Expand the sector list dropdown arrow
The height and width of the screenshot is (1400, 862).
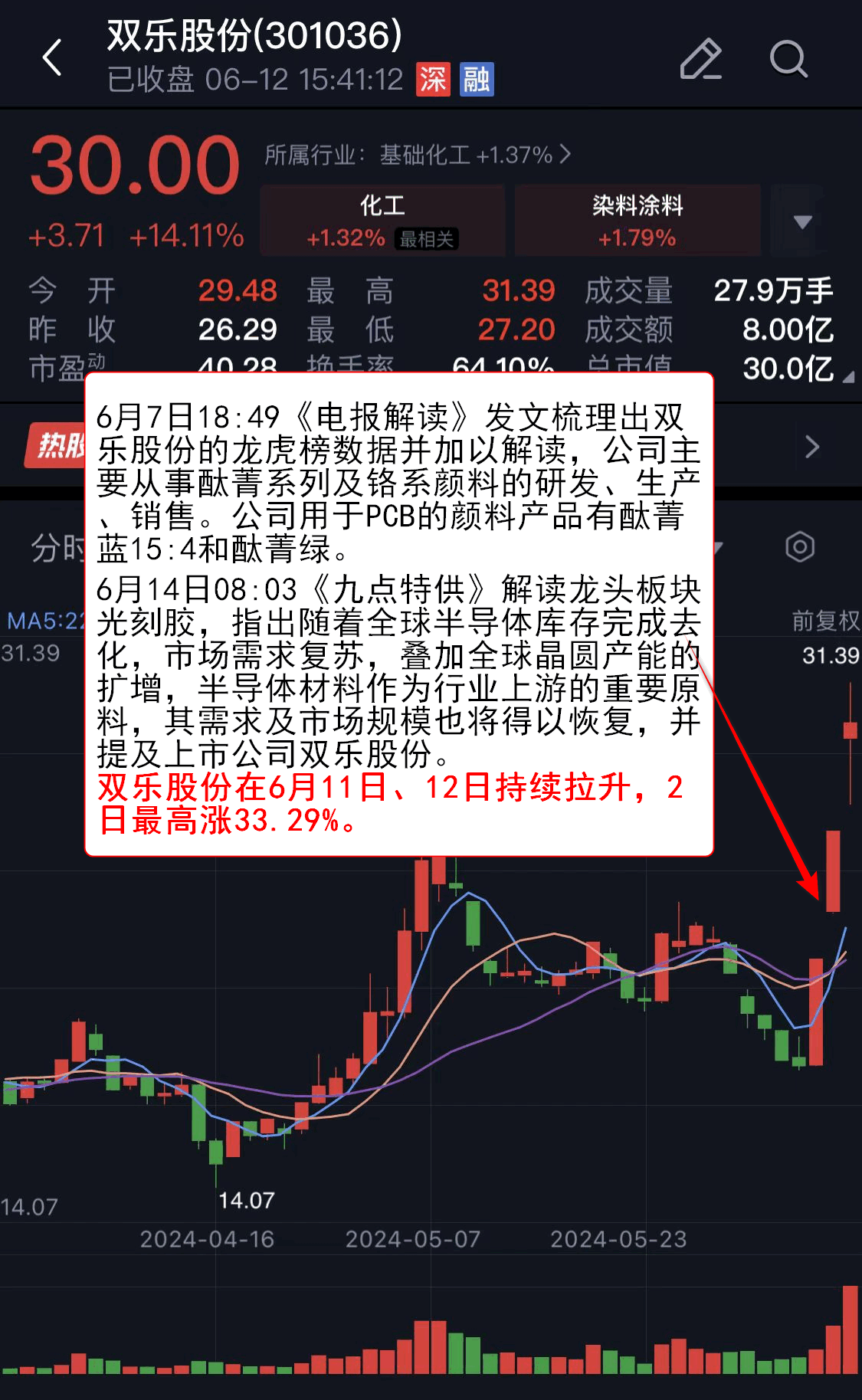802,222
